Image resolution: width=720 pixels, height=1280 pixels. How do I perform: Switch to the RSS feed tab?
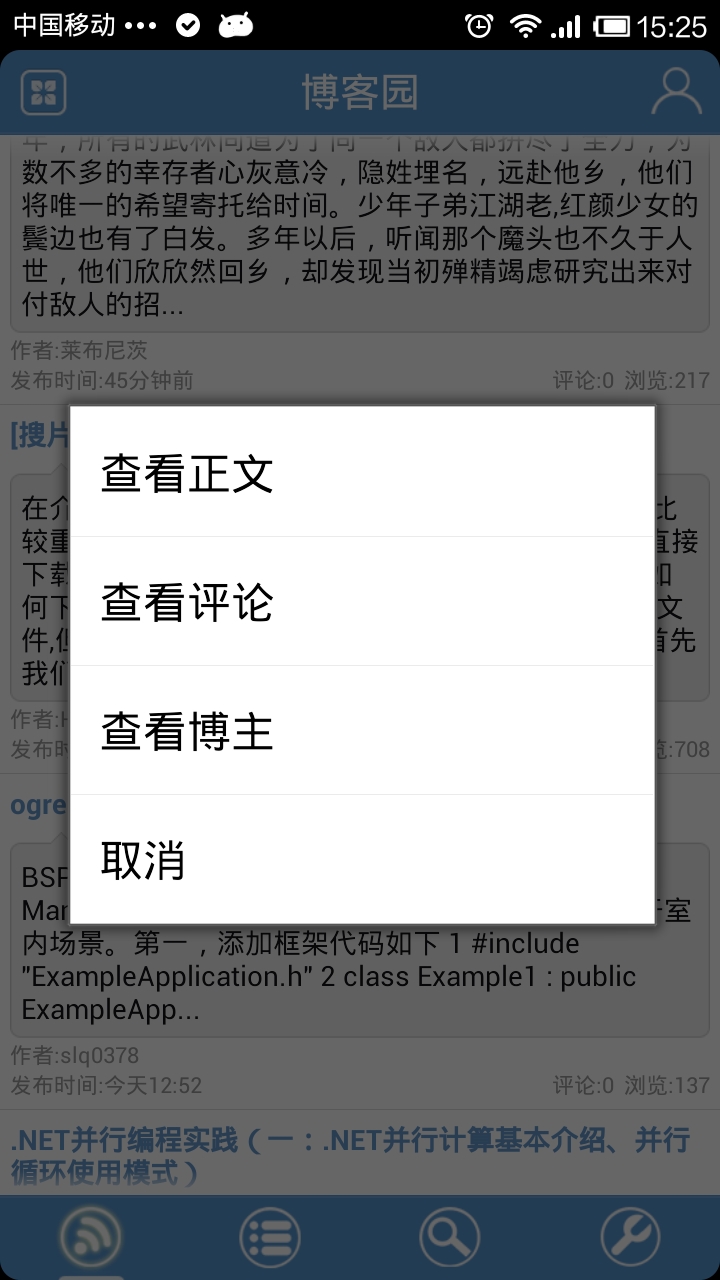pyautogui.click(x=90, y=1238)
